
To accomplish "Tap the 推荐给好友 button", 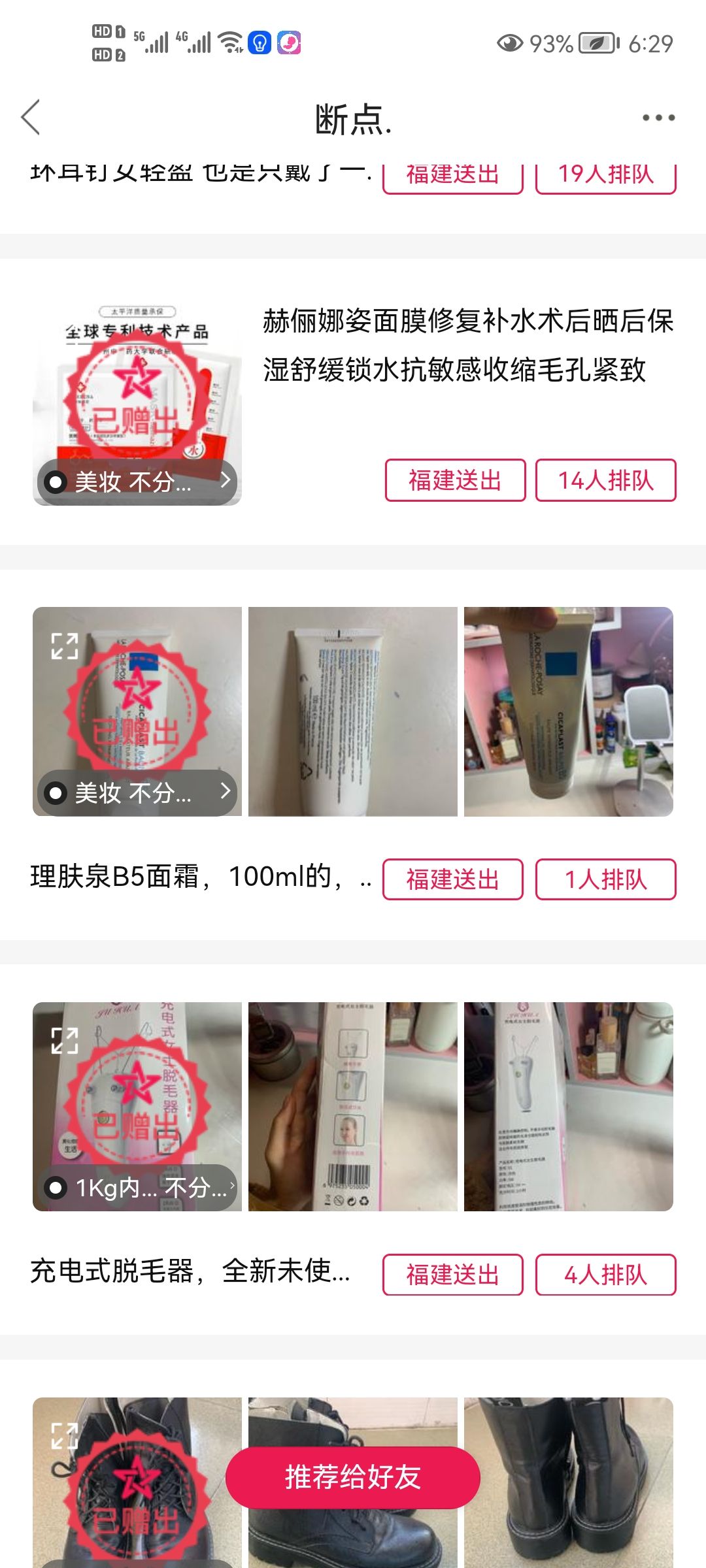I will click(353, 1477).
